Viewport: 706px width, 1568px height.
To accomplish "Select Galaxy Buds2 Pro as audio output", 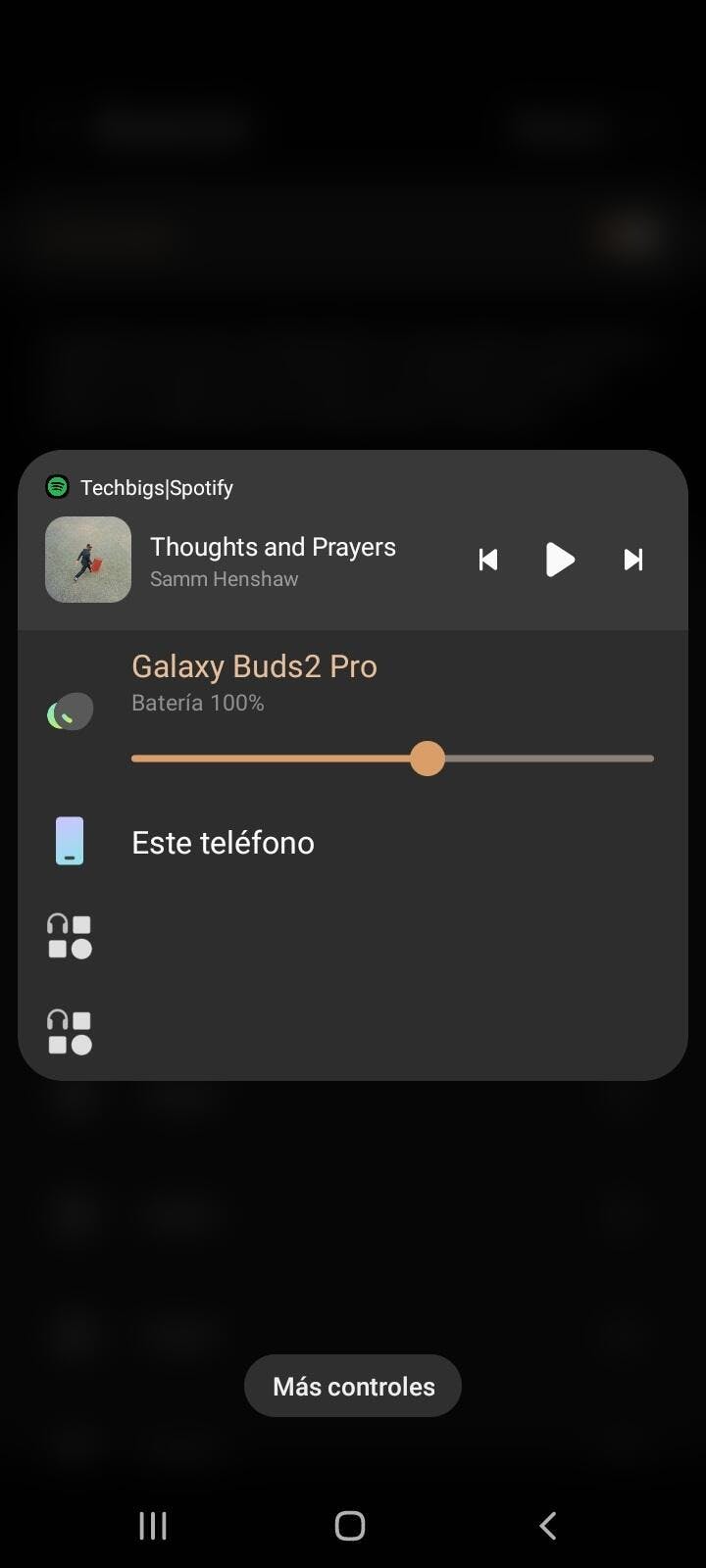I will pos(254,667).
